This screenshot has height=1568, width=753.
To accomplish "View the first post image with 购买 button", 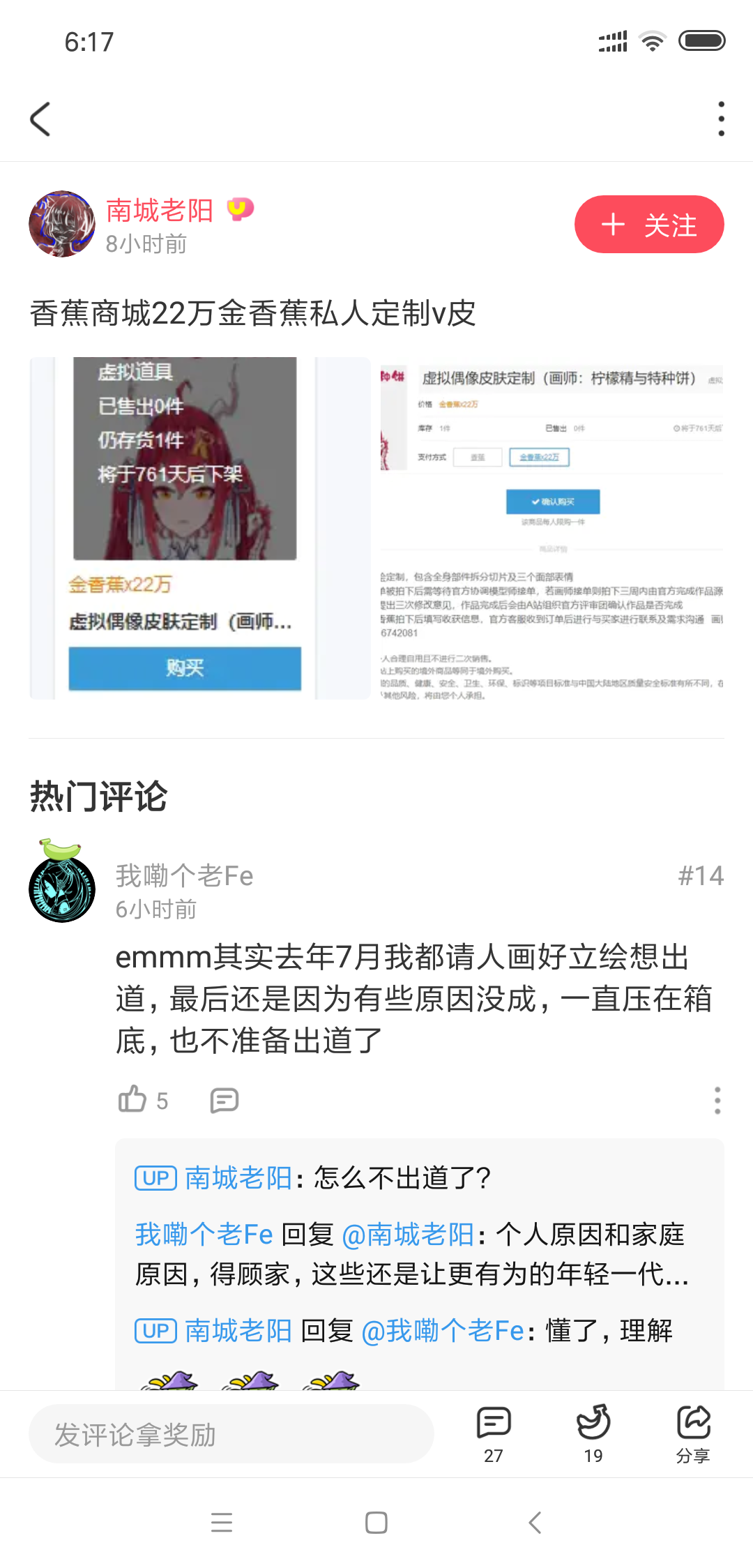I will coord(199,528).
